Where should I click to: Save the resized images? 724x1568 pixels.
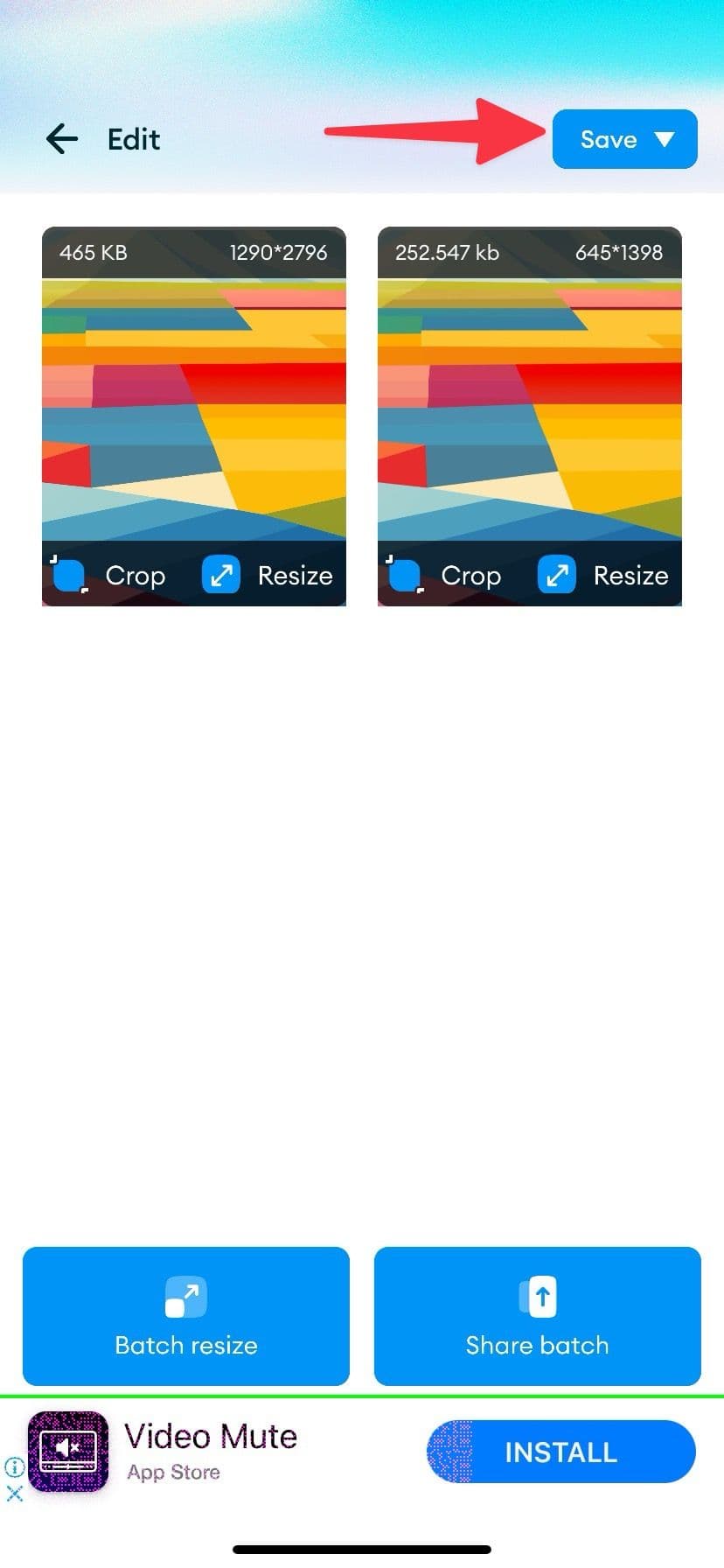(610, 138)
